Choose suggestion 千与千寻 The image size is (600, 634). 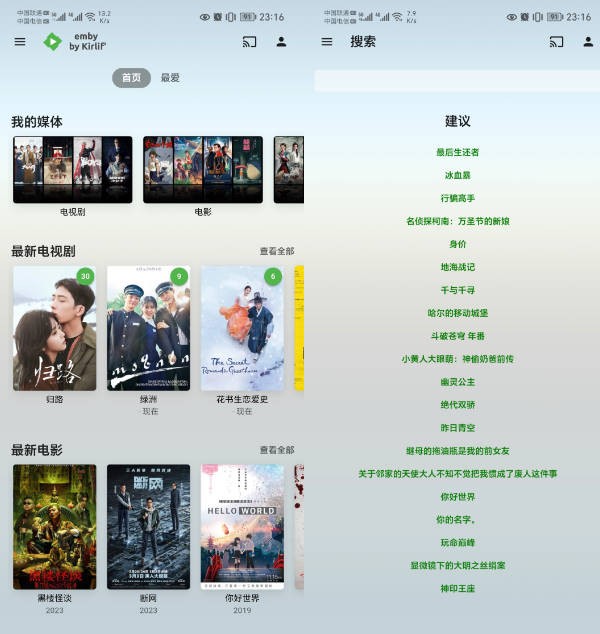[457, 290]
